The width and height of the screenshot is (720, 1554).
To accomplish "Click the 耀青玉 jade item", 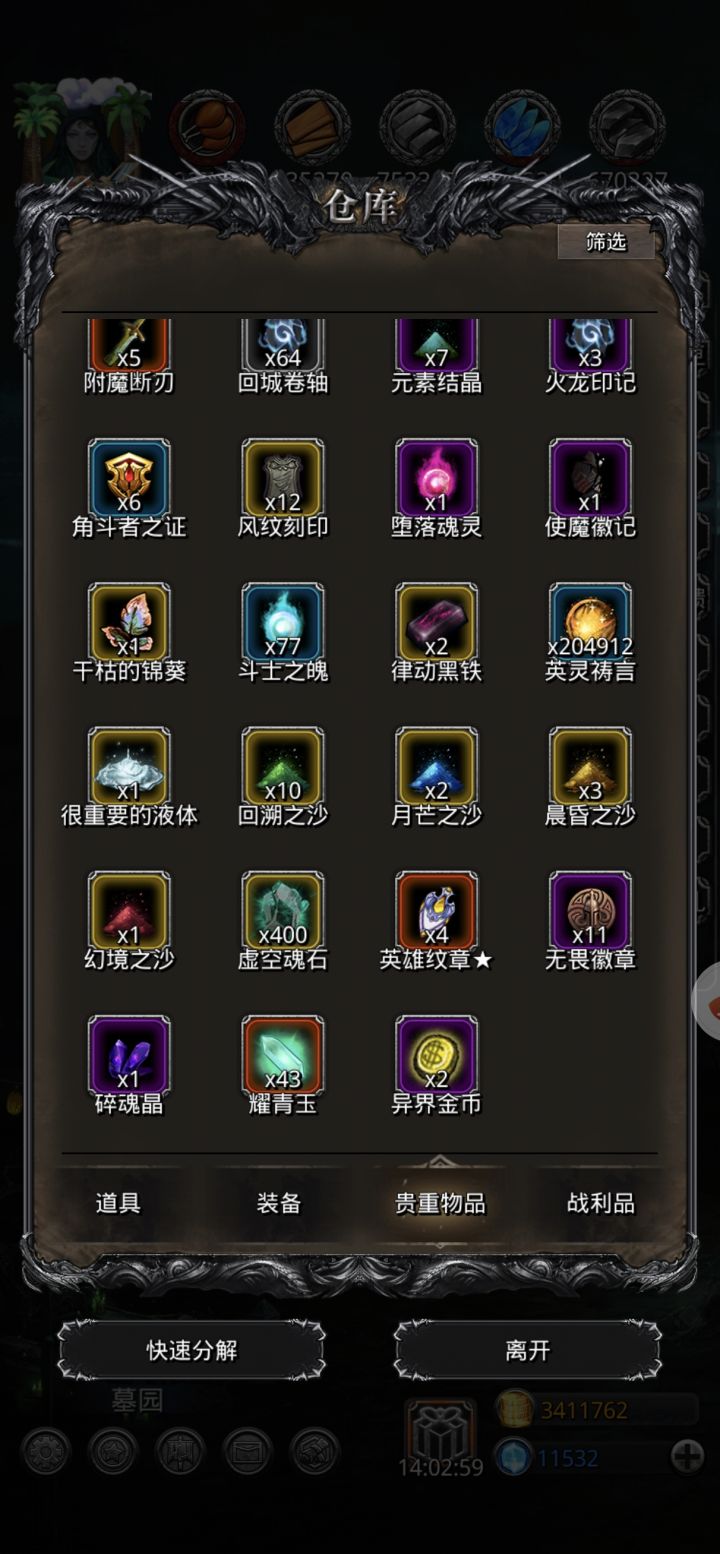I will pos(283,1060).
